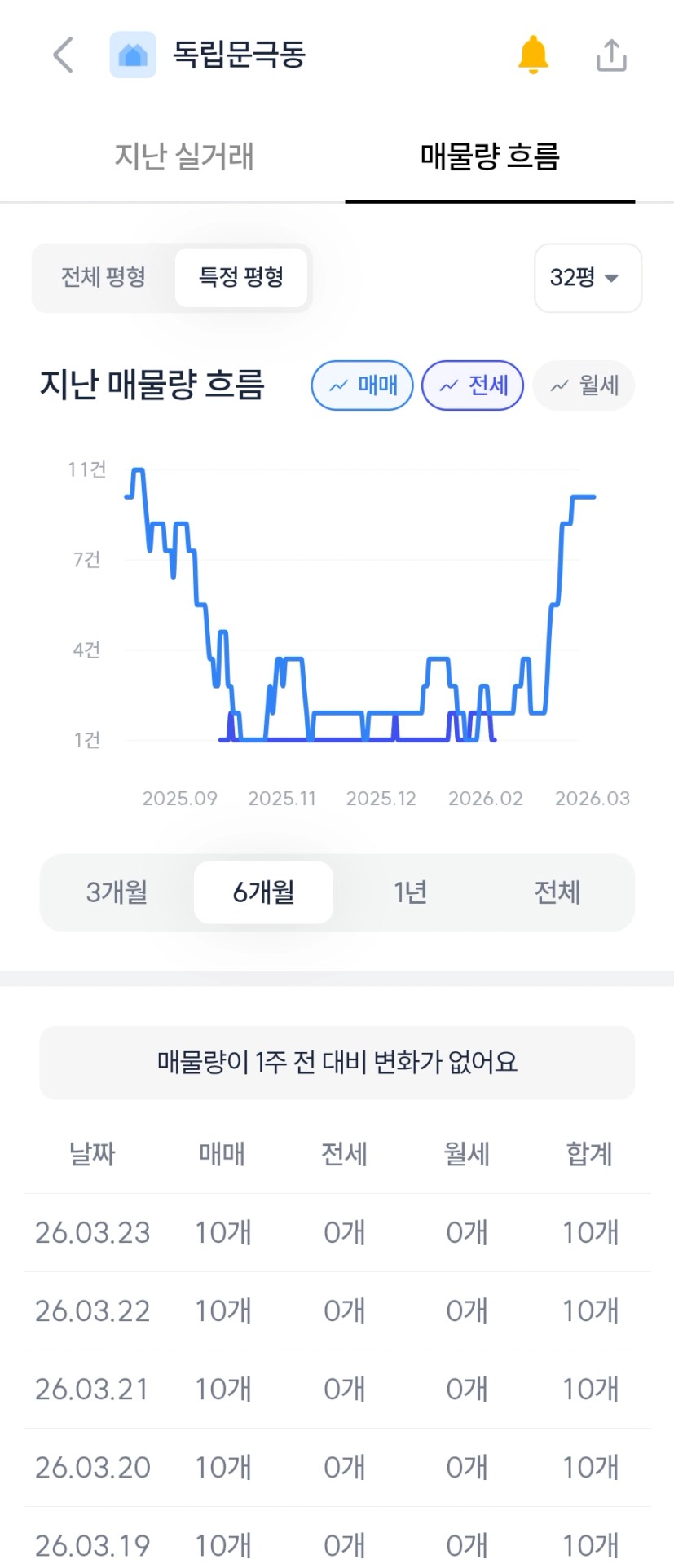Change chart range to 1년
The image size is (674, 1568).
pos(410,892)
